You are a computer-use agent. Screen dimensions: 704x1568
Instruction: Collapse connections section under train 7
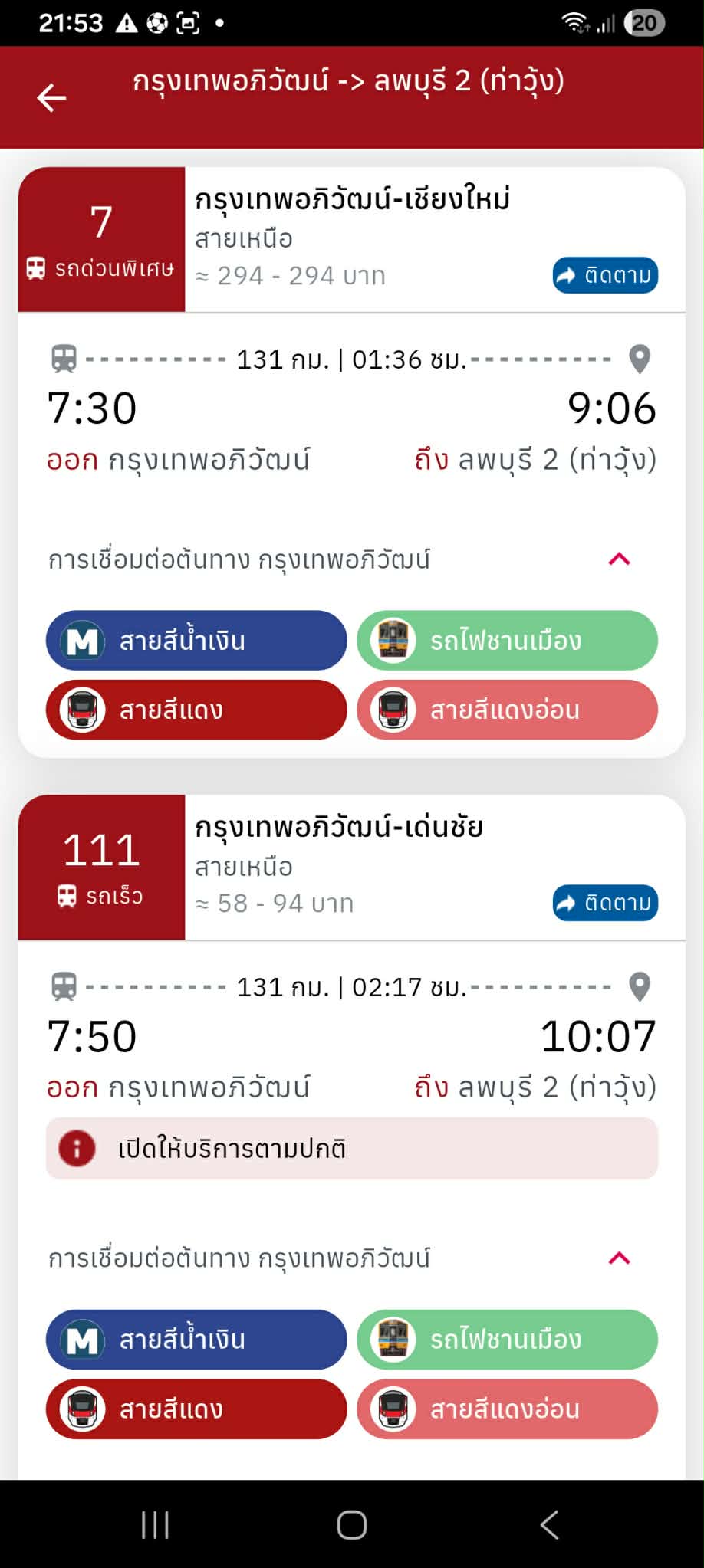tap(619, 559)
